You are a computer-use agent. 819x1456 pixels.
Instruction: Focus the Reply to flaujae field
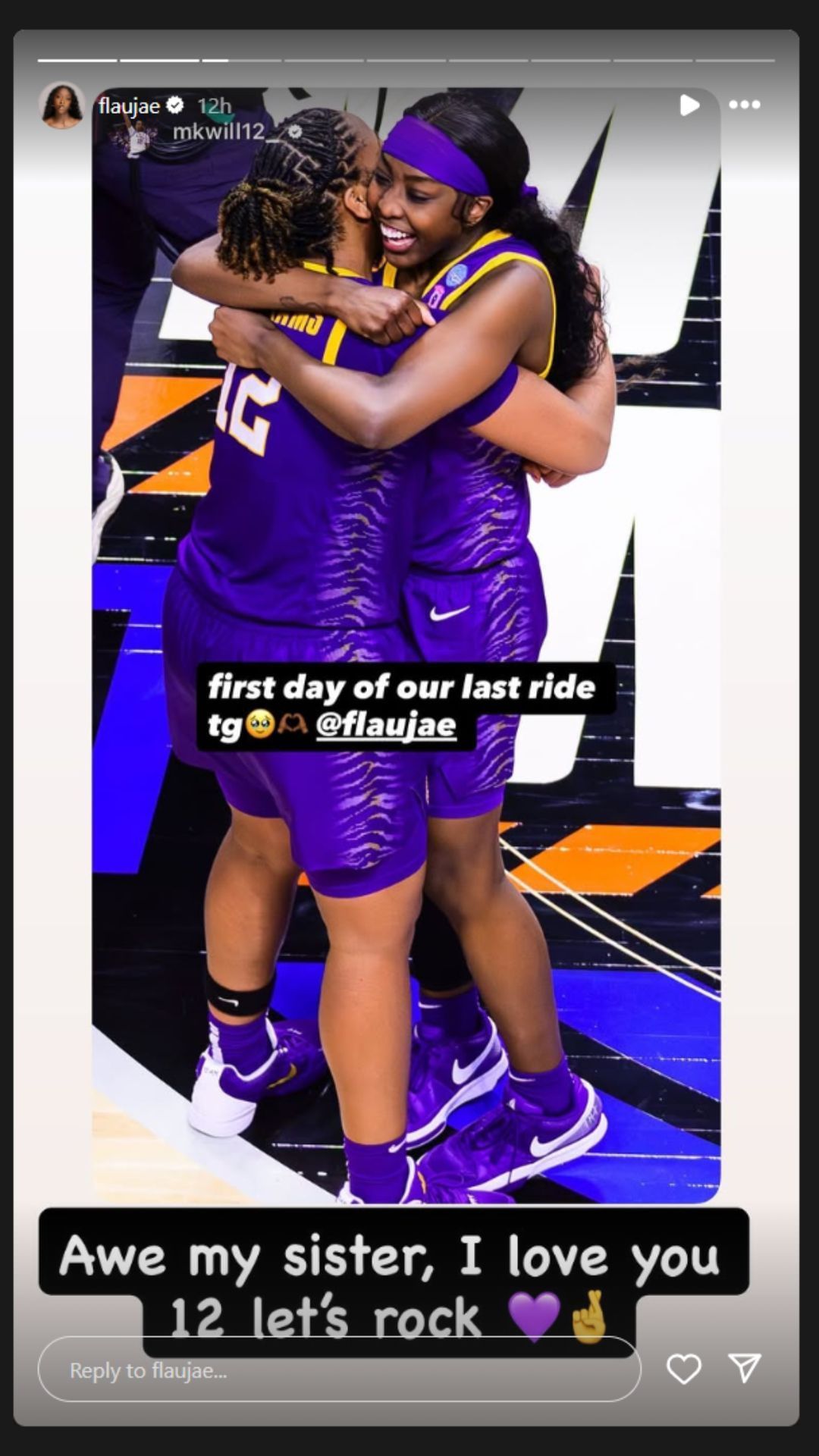339,1370
